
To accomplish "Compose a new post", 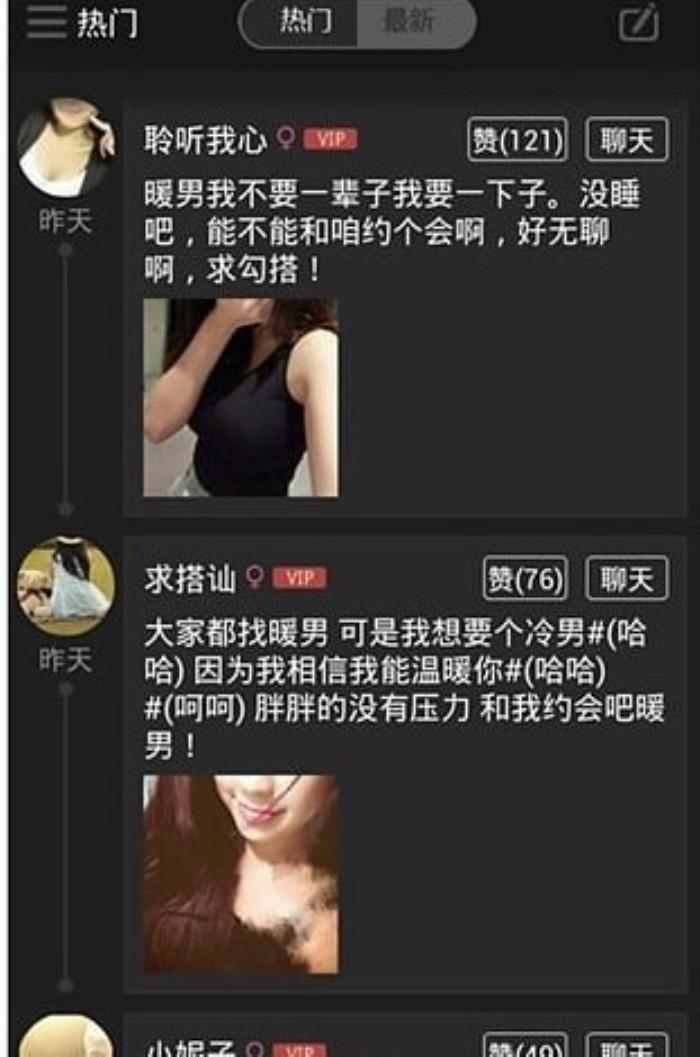I will pyautogui.click(x=638, y=23).
